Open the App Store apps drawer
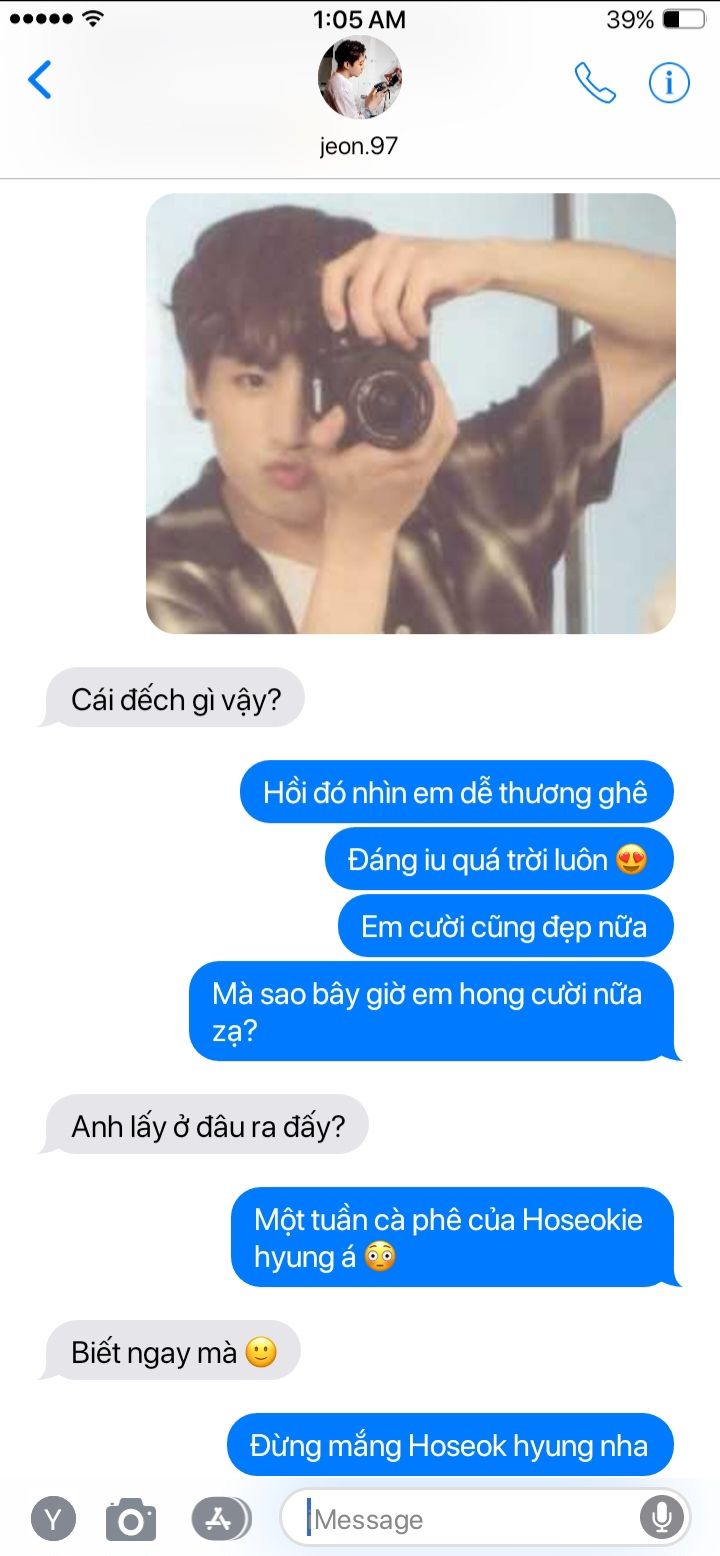Viewport: 720px width, 1556px height. point(218,1520)
